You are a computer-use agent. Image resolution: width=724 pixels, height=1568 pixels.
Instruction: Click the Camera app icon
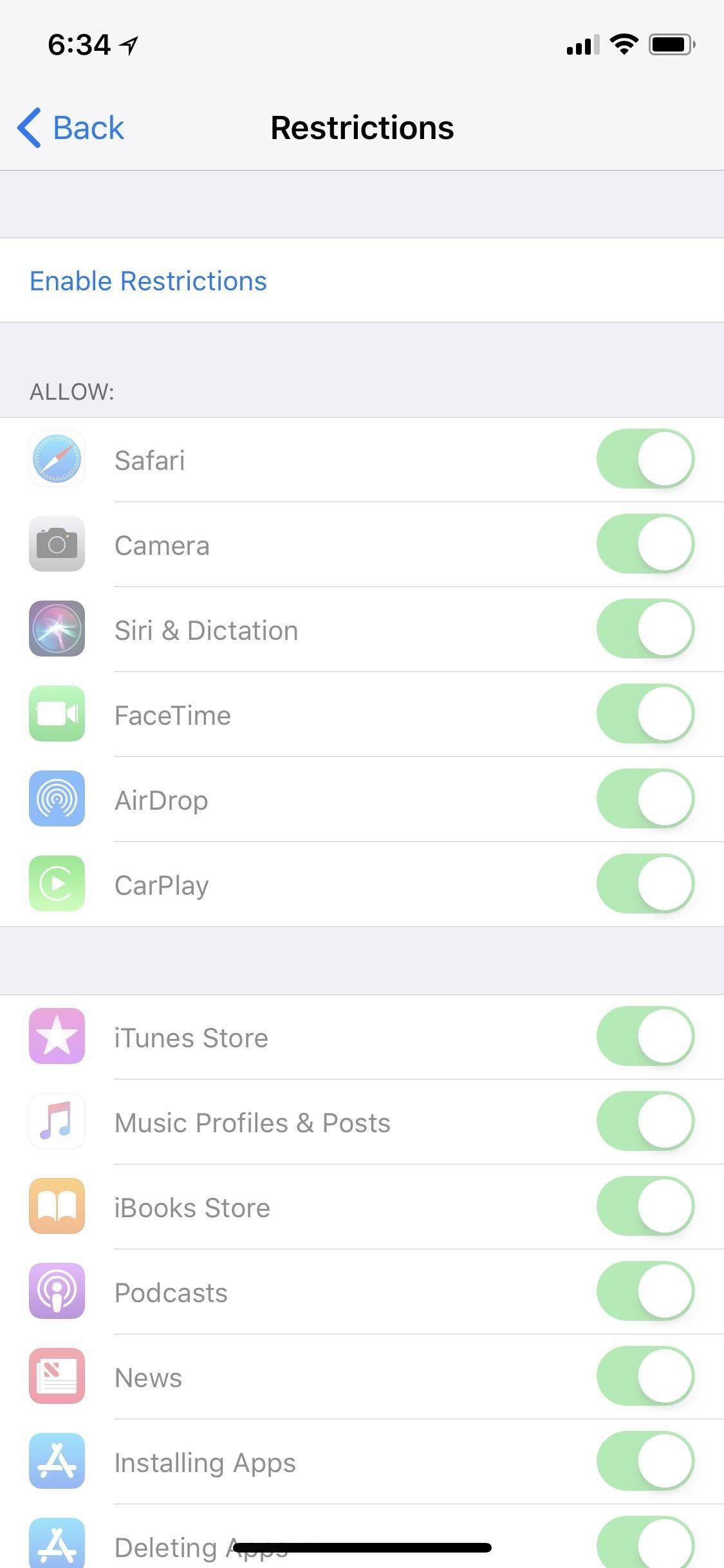(x=57, y=544)
